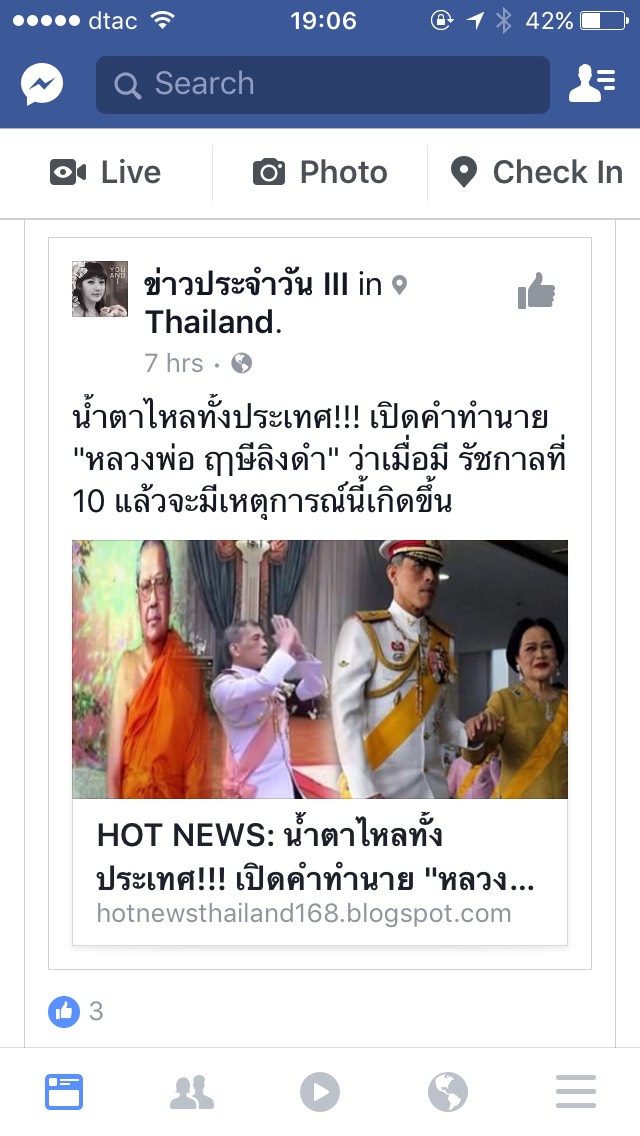This screenshot has height=1136, width=640.
Task: Open ข่าวประจำวัน III profile picture
Action: click(100, 289)
